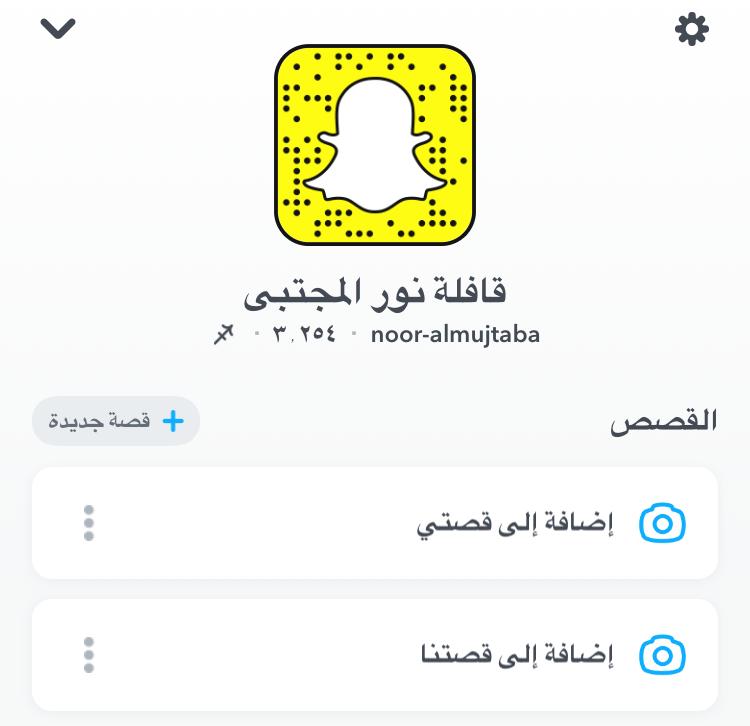Collapse profile with the down chevron
Image resolution: width=750 pixels, height=726 pixels.
tap(58, 29)
